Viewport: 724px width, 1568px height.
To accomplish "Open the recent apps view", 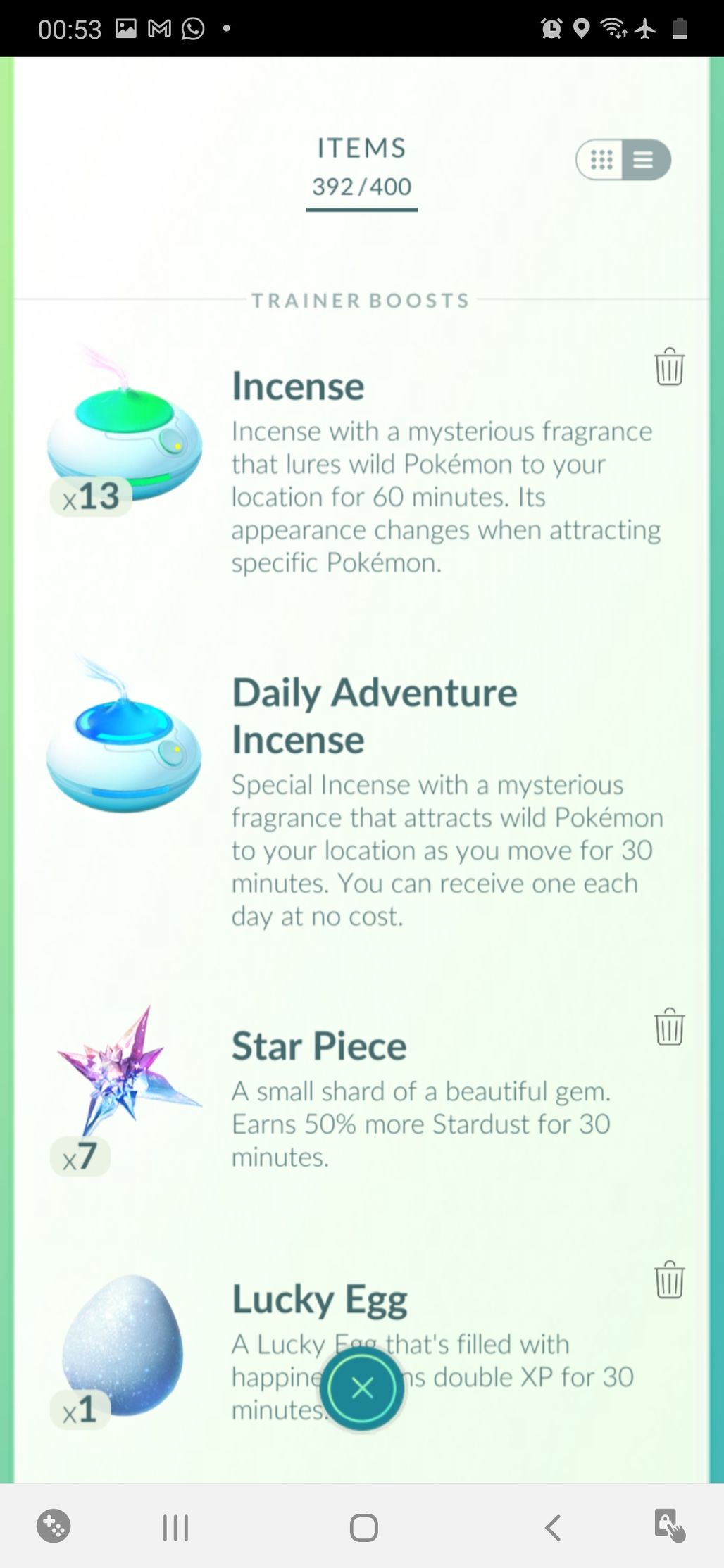I will pos(175,1527).
